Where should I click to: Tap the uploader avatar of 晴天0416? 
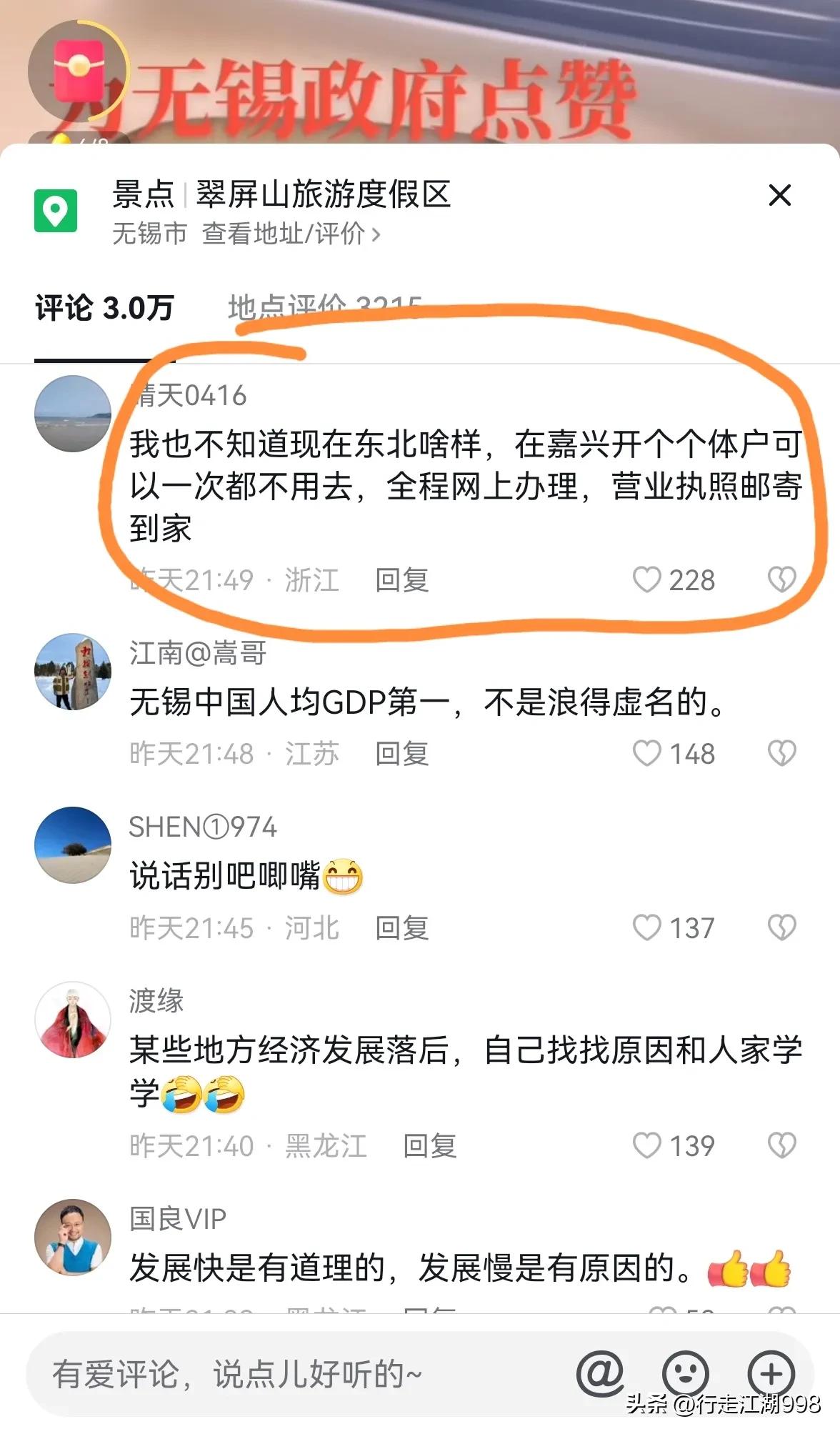pyautogui.click(x=72, y=414)
